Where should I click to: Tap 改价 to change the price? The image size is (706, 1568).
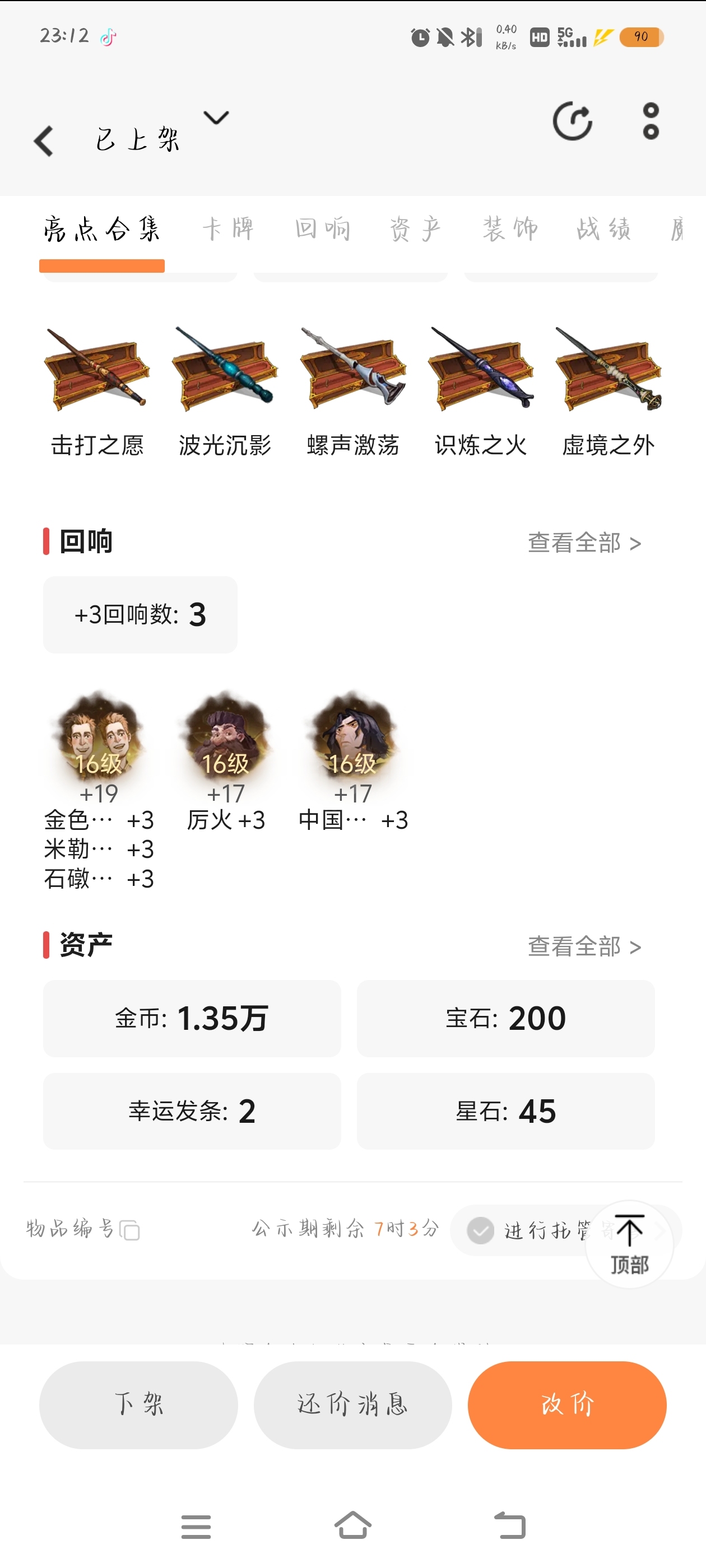(567, 1405)
